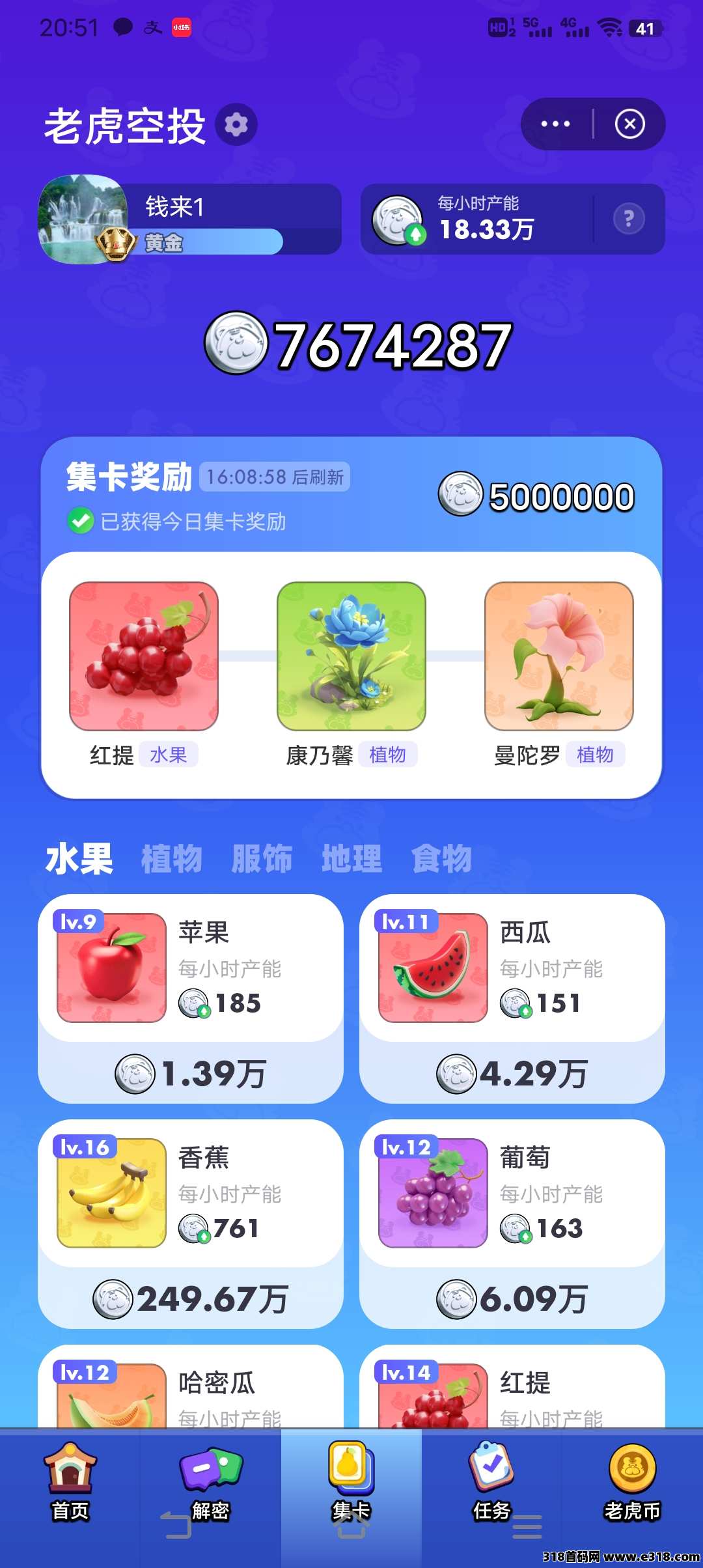Switch to the 食物 category tab

point(441,858)
